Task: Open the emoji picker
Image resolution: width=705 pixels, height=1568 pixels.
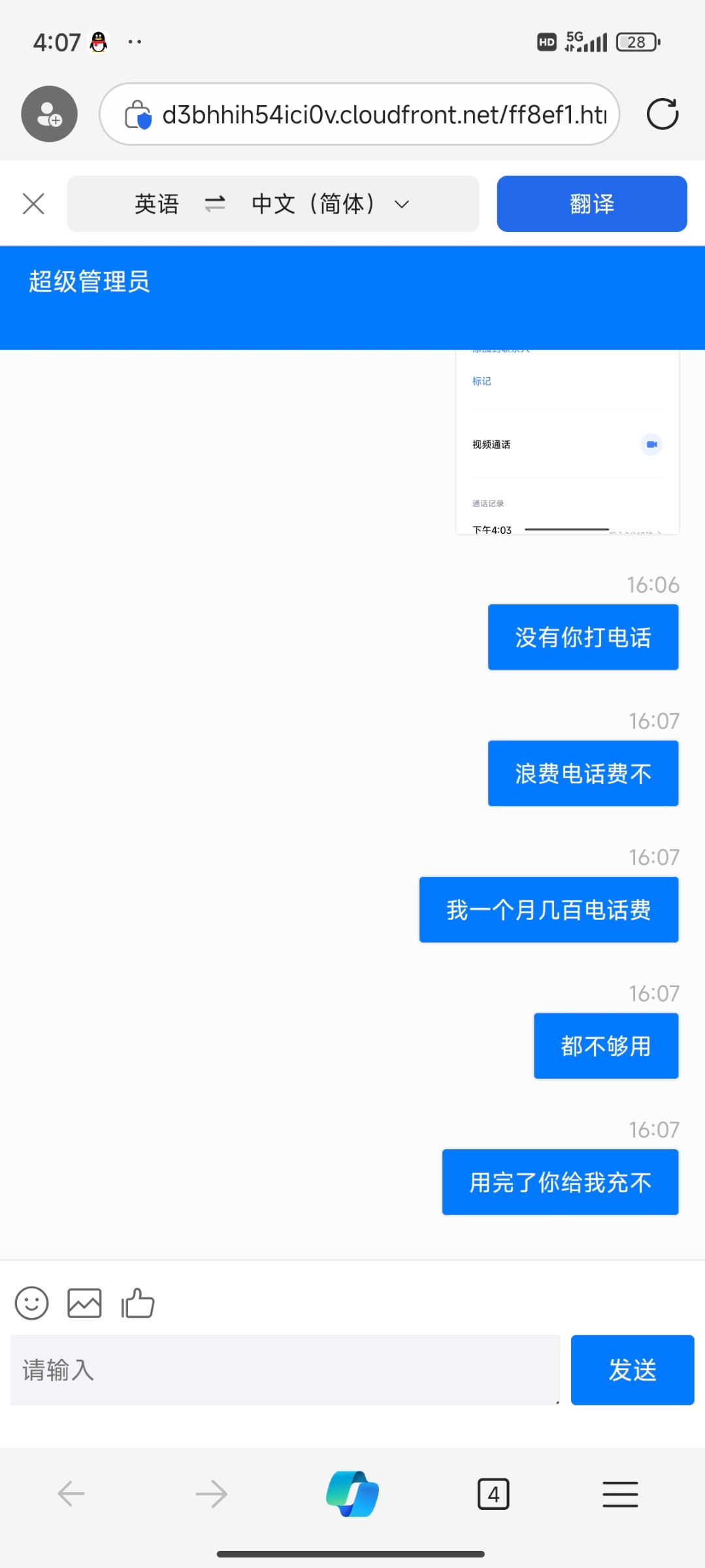Action: point(31,1303)
